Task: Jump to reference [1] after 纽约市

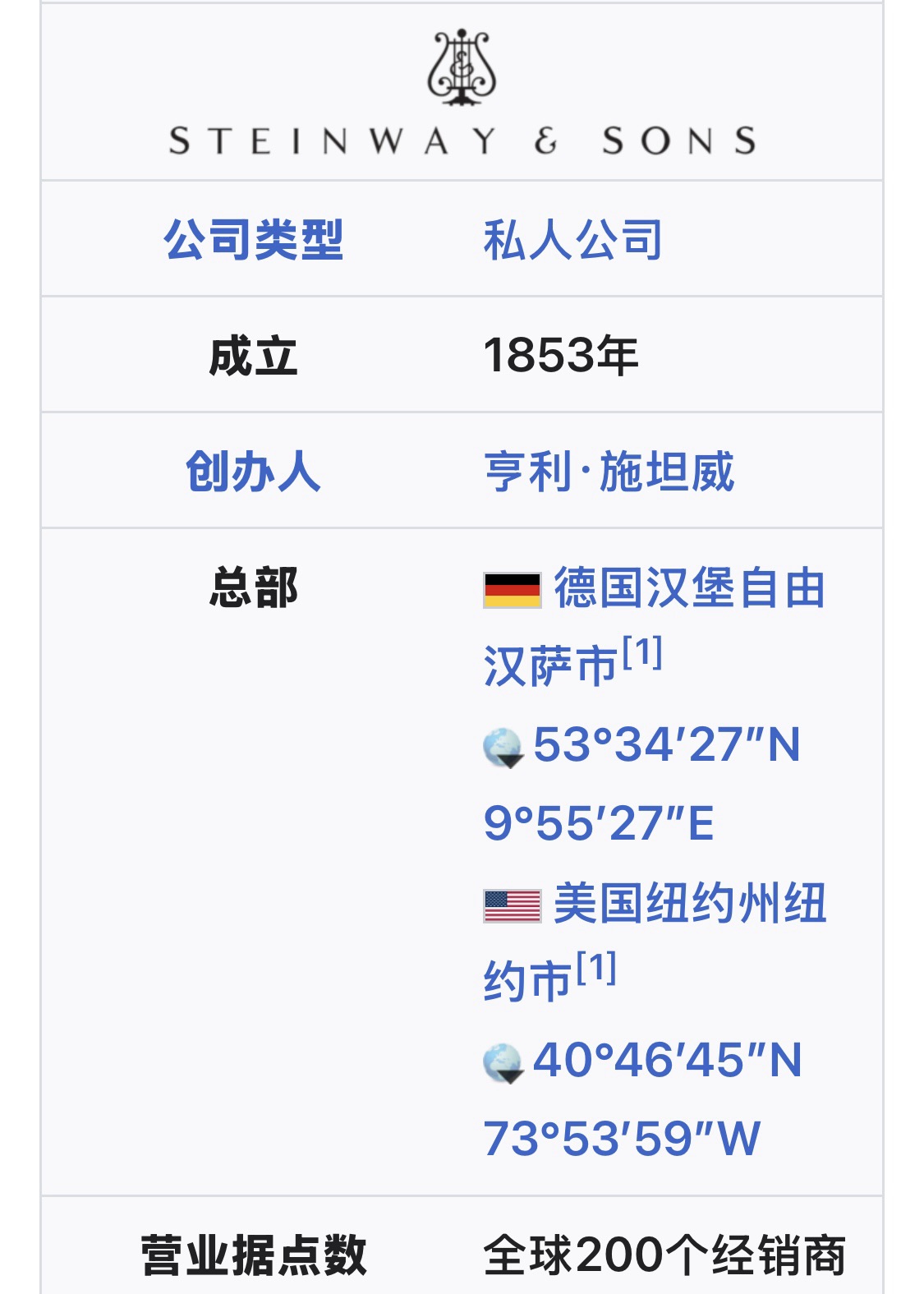Action: (596, 969)
